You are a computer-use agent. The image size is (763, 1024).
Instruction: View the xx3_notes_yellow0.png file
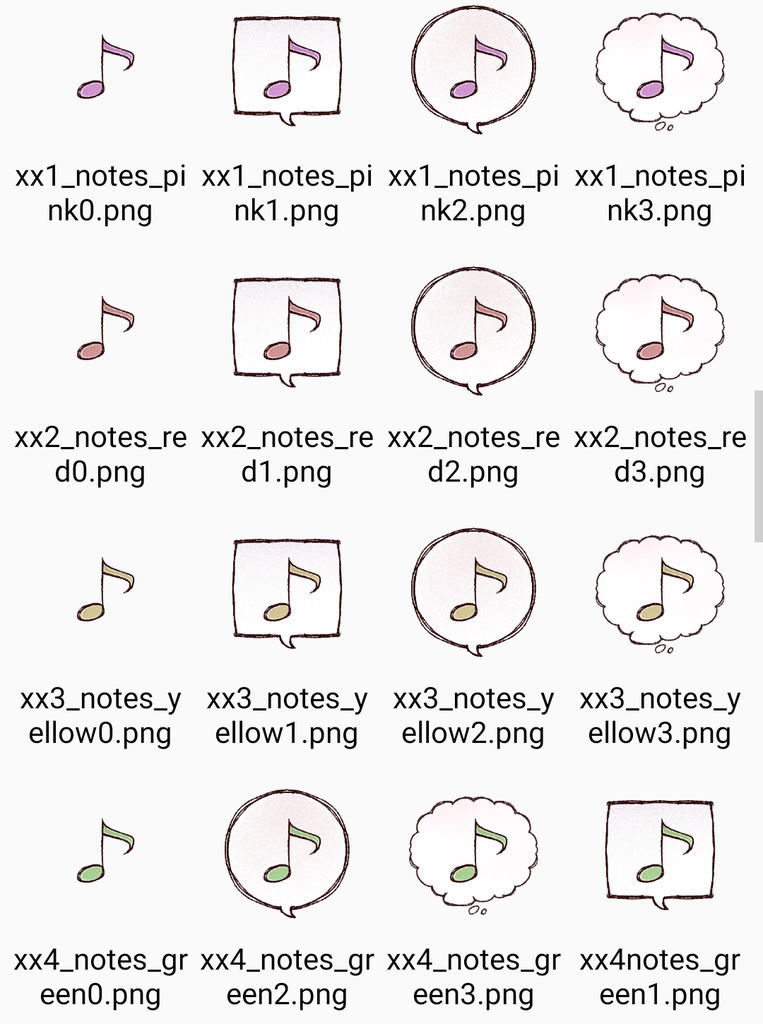tap(101, 592)
